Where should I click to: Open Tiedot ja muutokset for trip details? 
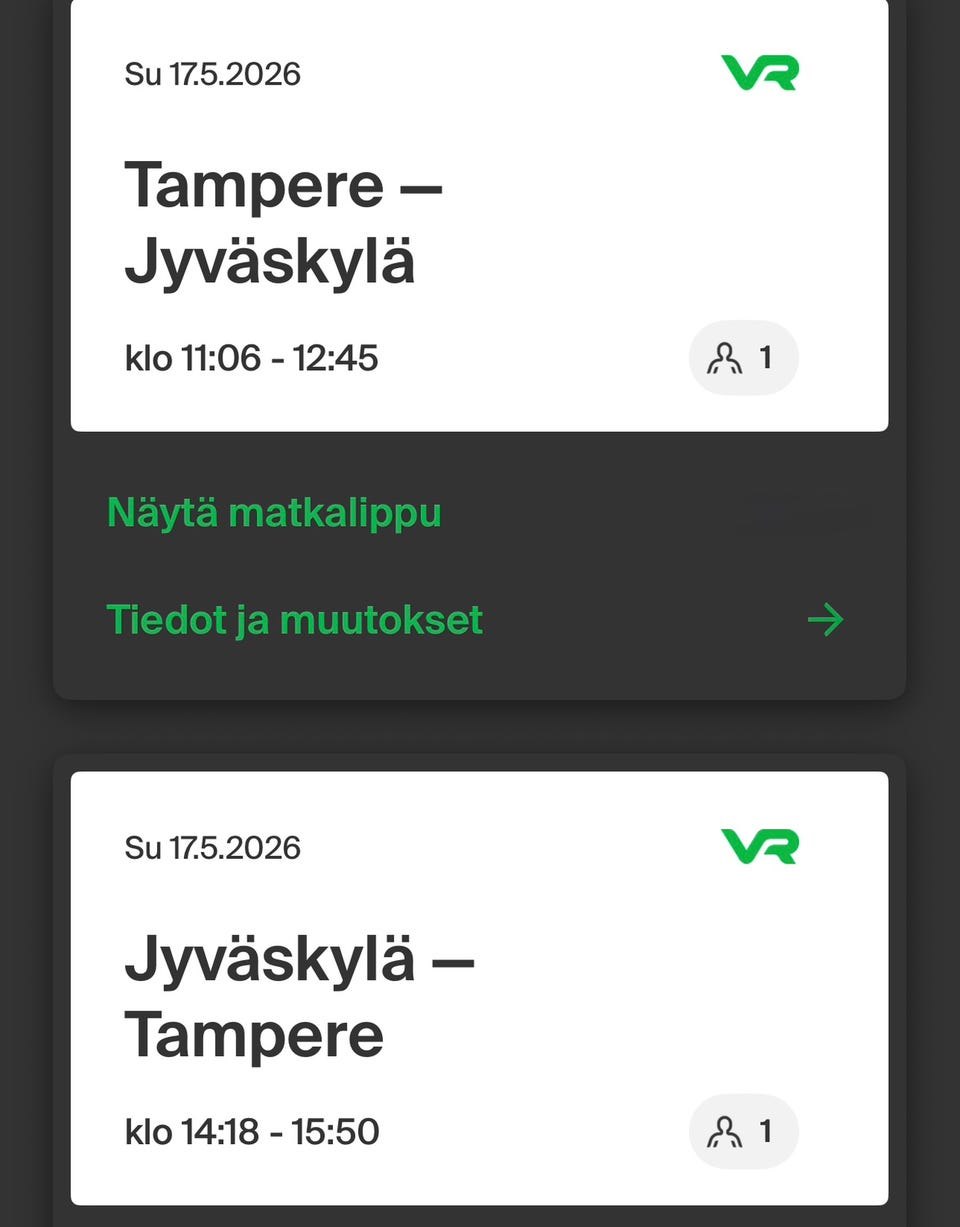pos(295,620)
